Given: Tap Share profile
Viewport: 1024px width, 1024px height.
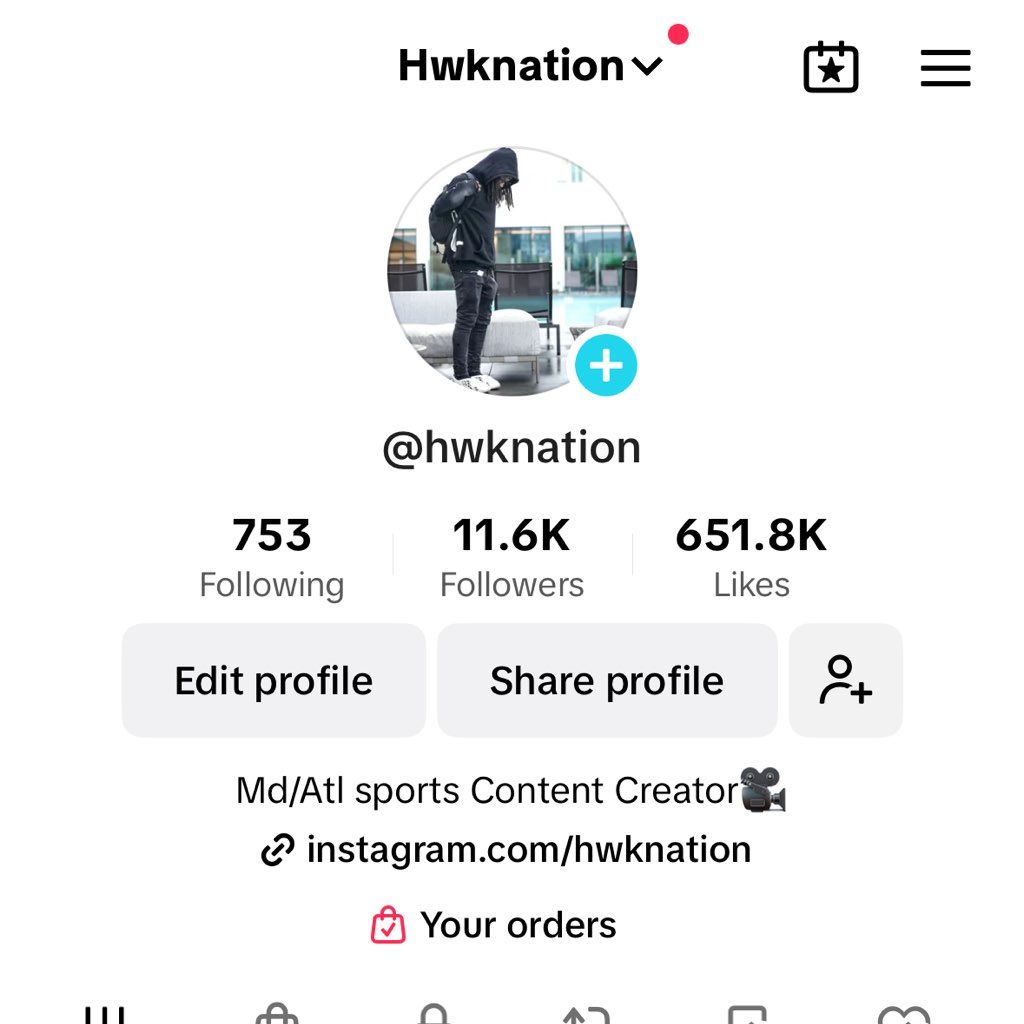Looking at the screenshot, I should tap(607, 680).
